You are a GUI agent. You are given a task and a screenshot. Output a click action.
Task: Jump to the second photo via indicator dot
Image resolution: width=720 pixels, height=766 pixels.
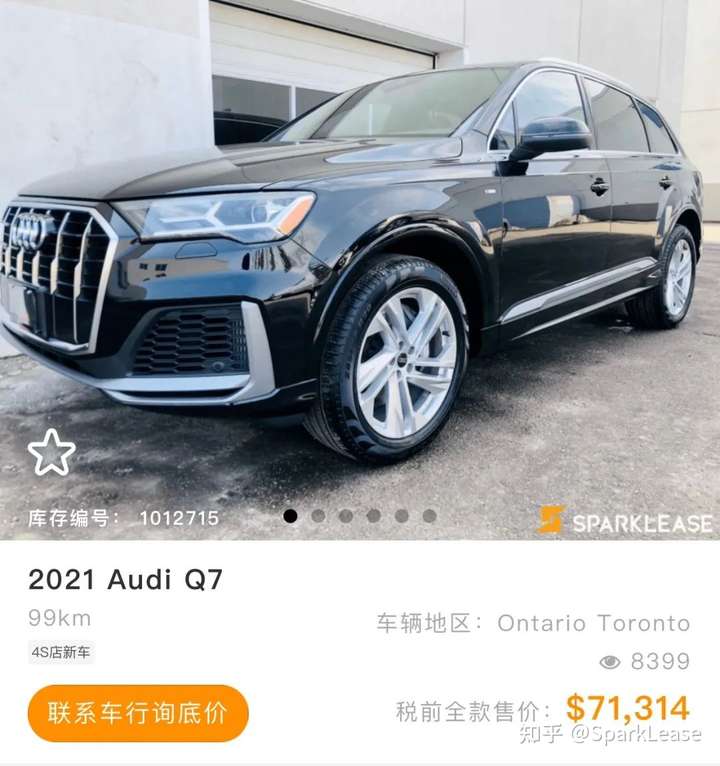(318, 516)
